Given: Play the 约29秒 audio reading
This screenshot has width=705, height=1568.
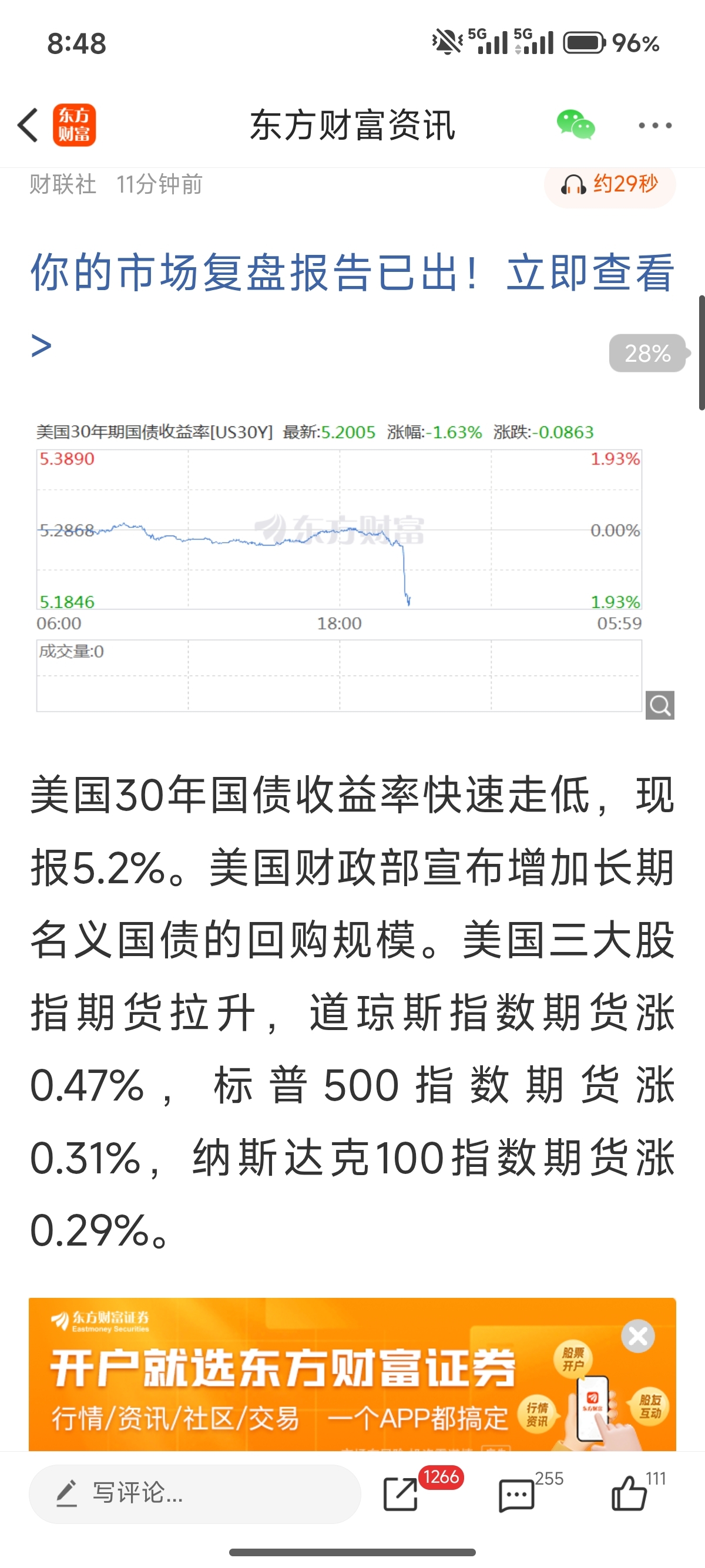Looking at the screenshot, I should (x=610, y=184).
